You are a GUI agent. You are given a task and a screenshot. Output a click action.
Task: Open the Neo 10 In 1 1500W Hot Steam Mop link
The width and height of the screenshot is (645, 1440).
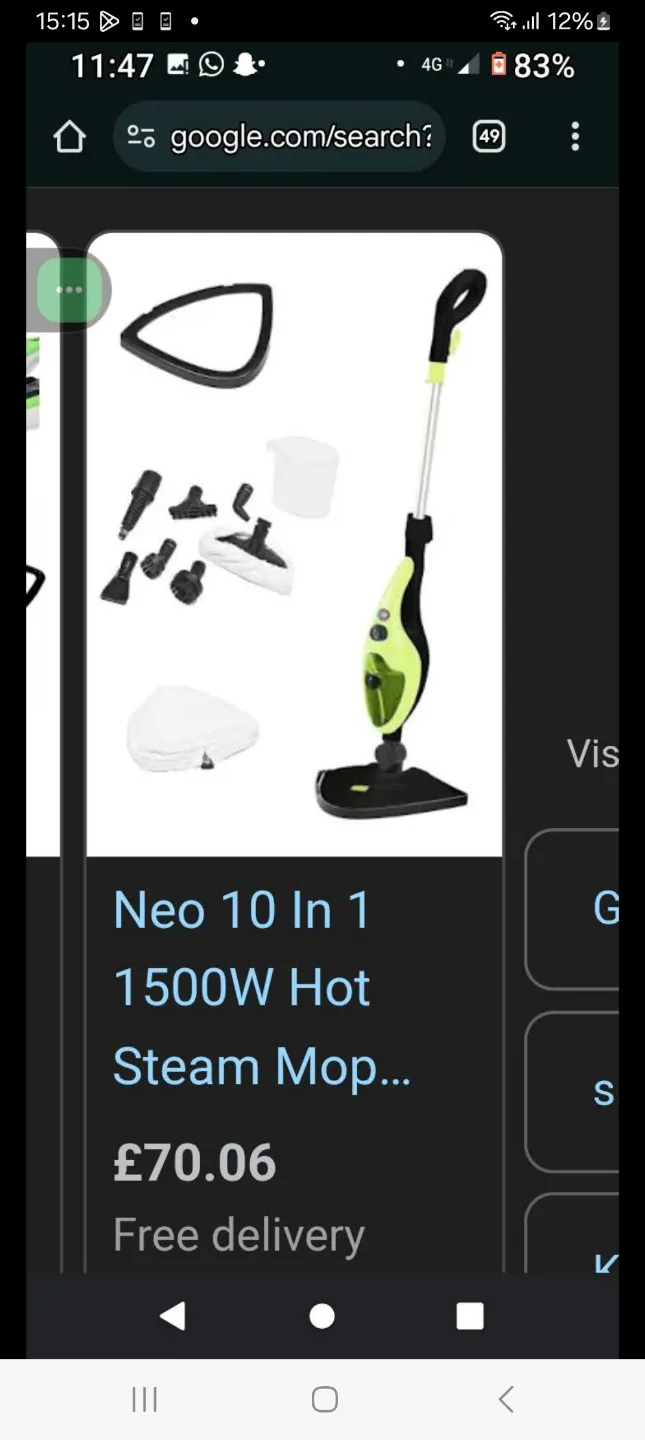click(x=260, y=988)
